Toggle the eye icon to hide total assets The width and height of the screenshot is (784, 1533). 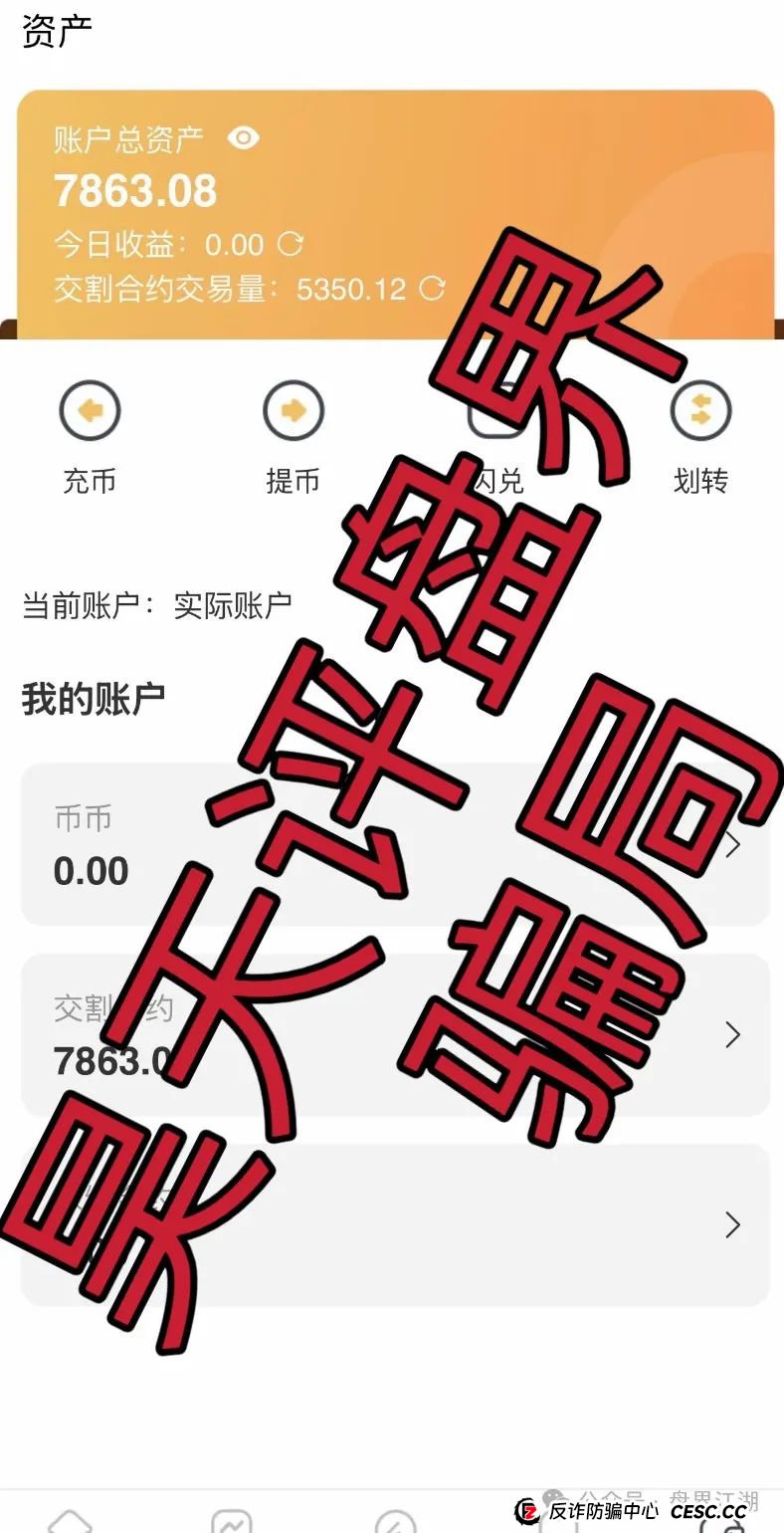click(x=244, y=139)
